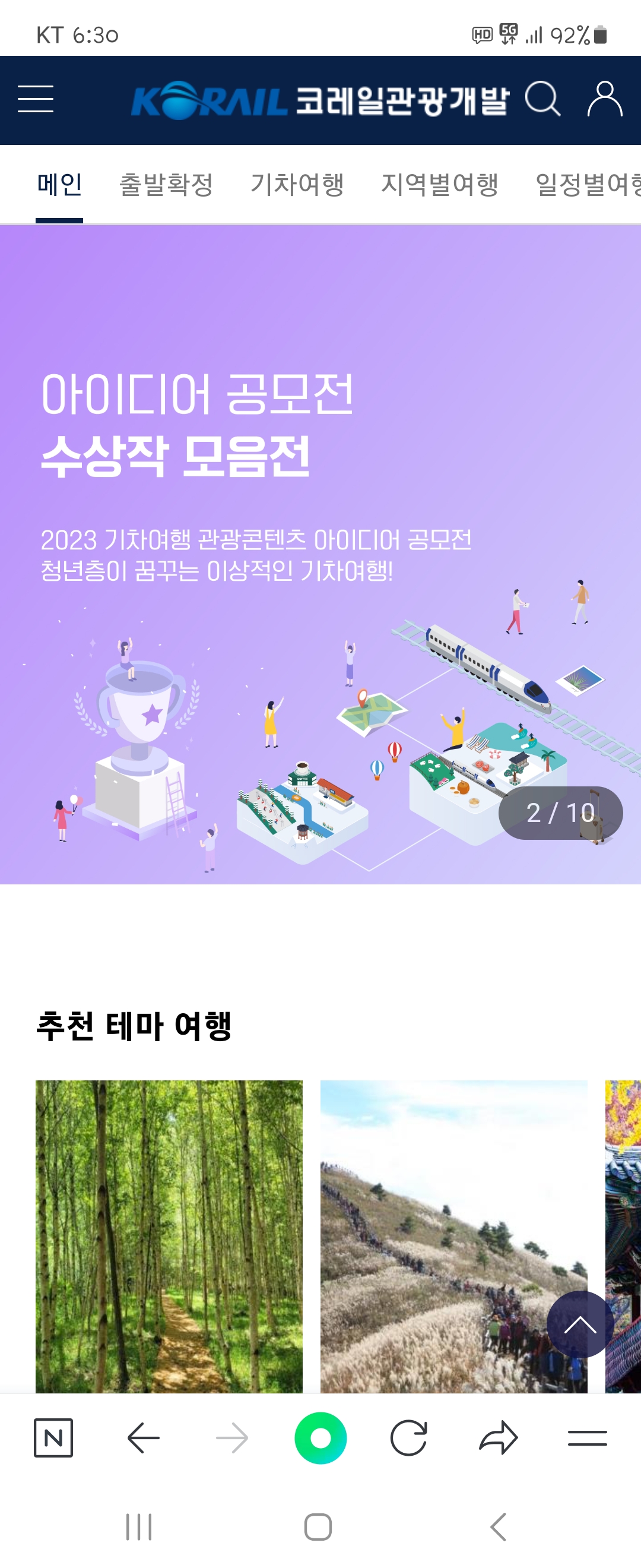641x1568 pixels.
Task: Open the user profile icon
Action: pos(604,99)
